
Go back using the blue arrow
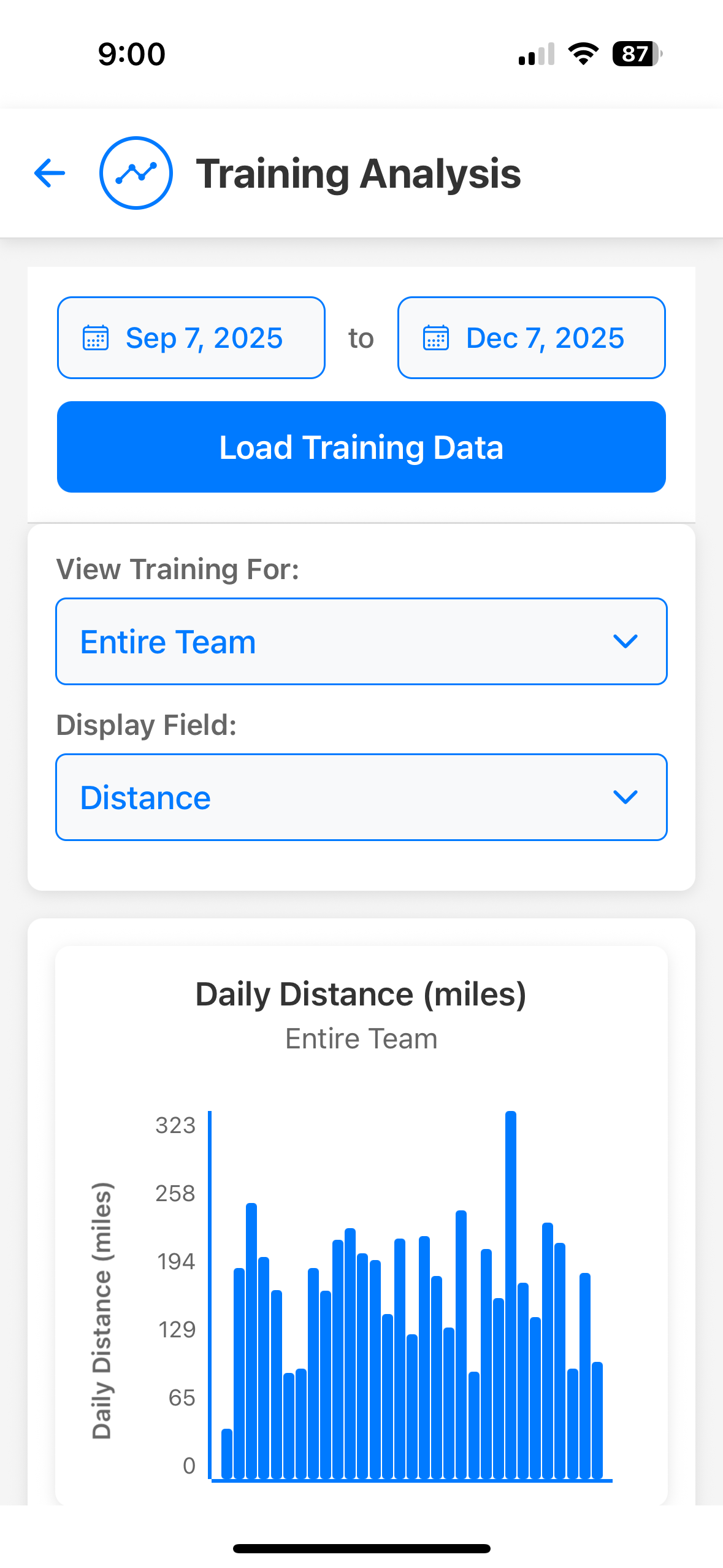[x=50, y=173]
